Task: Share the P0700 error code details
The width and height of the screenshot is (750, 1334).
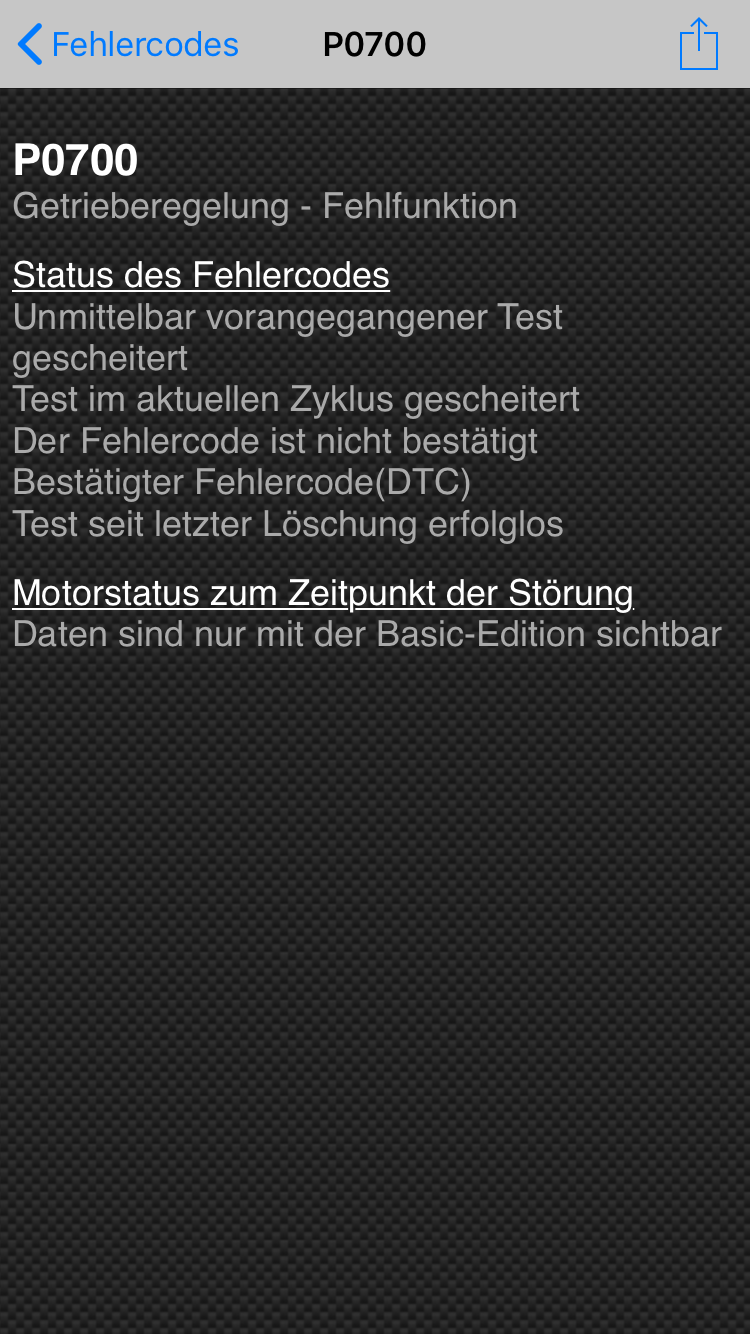Action: coord(698,45)
